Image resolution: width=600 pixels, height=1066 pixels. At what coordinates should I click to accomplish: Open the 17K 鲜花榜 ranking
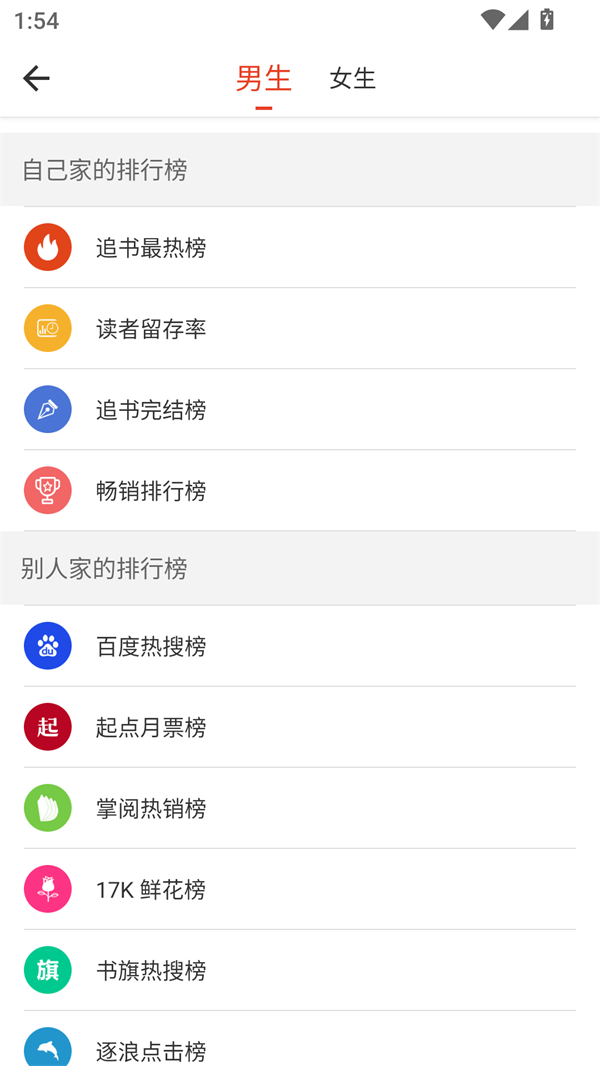pyautogui.click(x=300, y=889)
